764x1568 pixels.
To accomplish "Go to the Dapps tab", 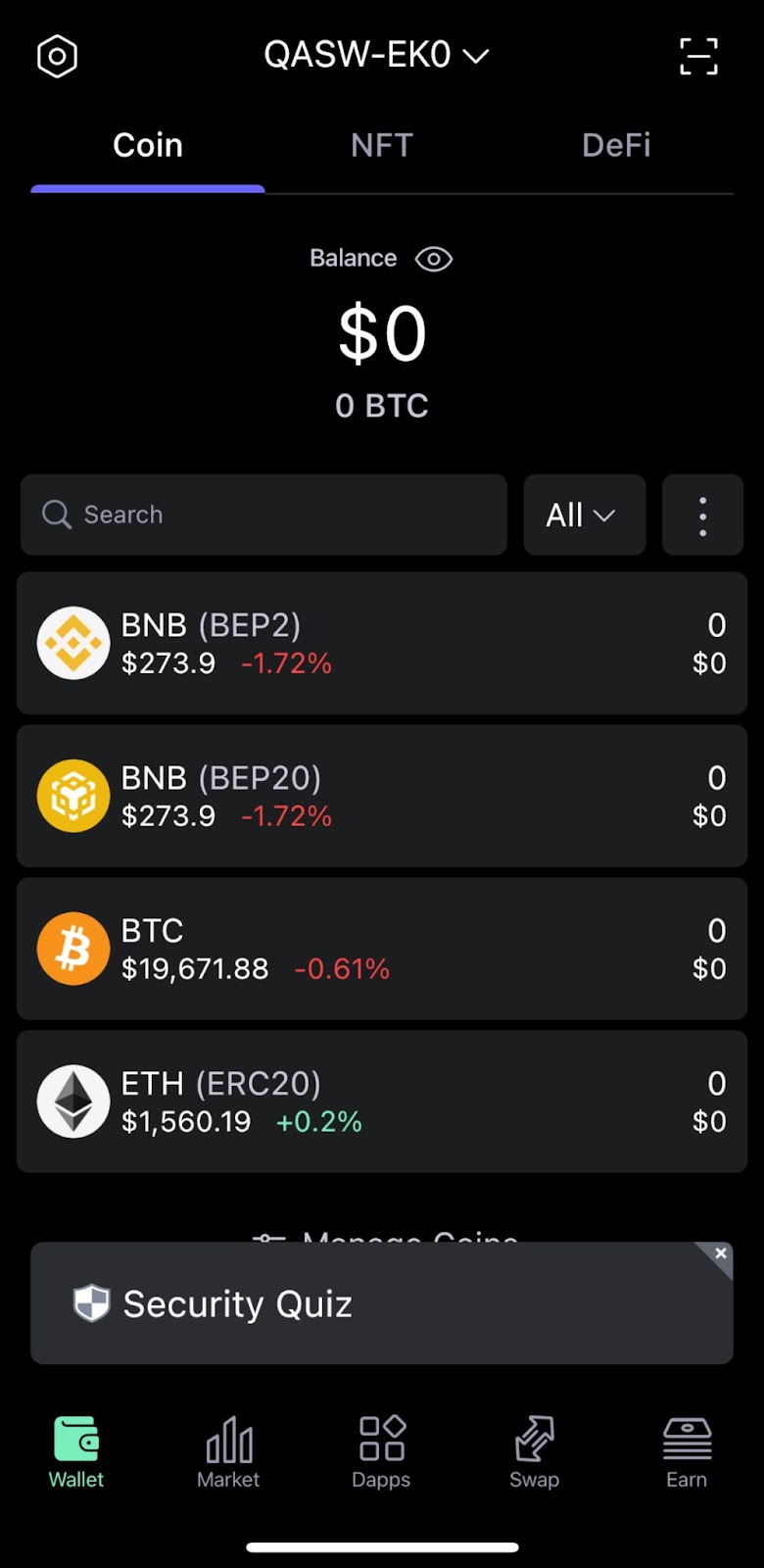I will [x=381, y=1452].
